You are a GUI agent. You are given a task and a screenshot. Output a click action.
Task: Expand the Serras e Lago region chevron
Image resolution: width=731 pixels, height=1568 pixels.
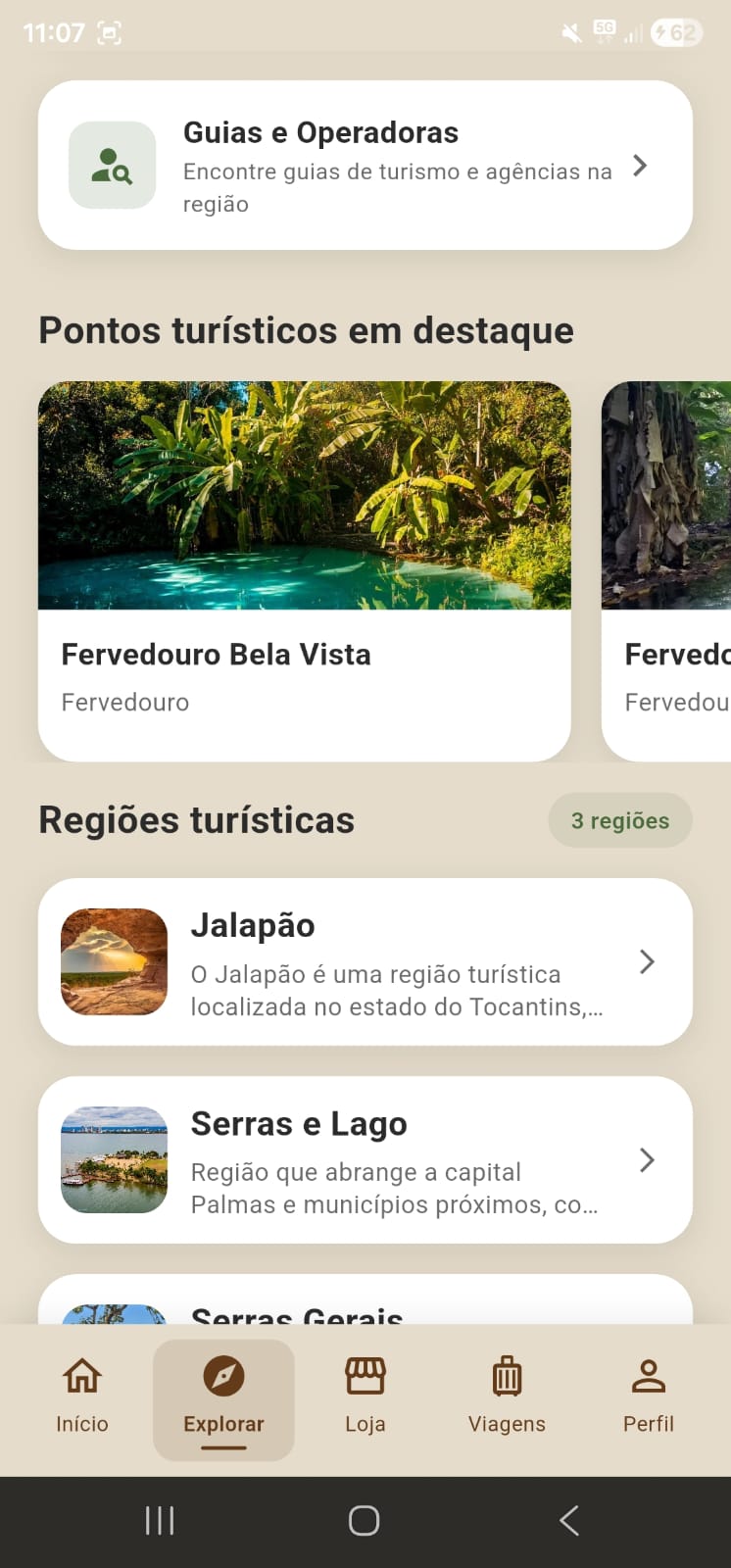pyautogui.click(x=646, y=1160)
